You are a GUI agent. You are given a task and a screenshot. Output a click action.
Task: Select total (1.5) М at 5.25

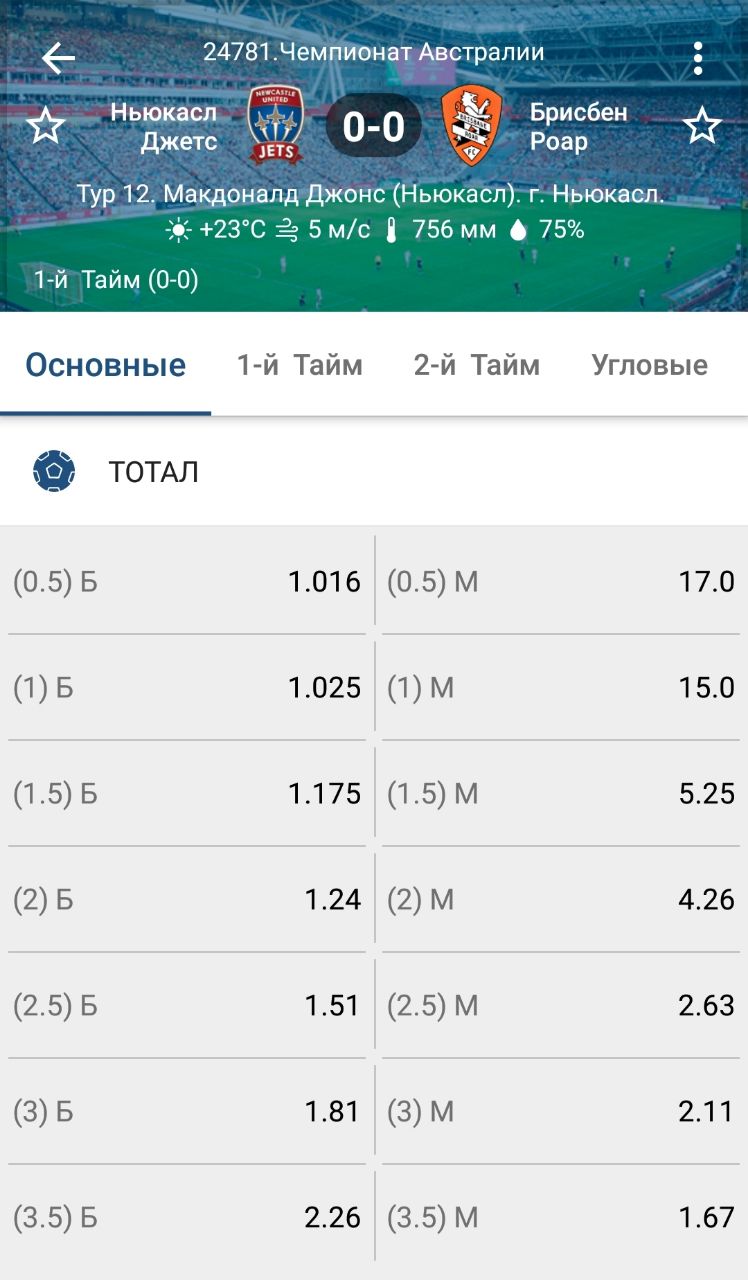pos(562,794)
